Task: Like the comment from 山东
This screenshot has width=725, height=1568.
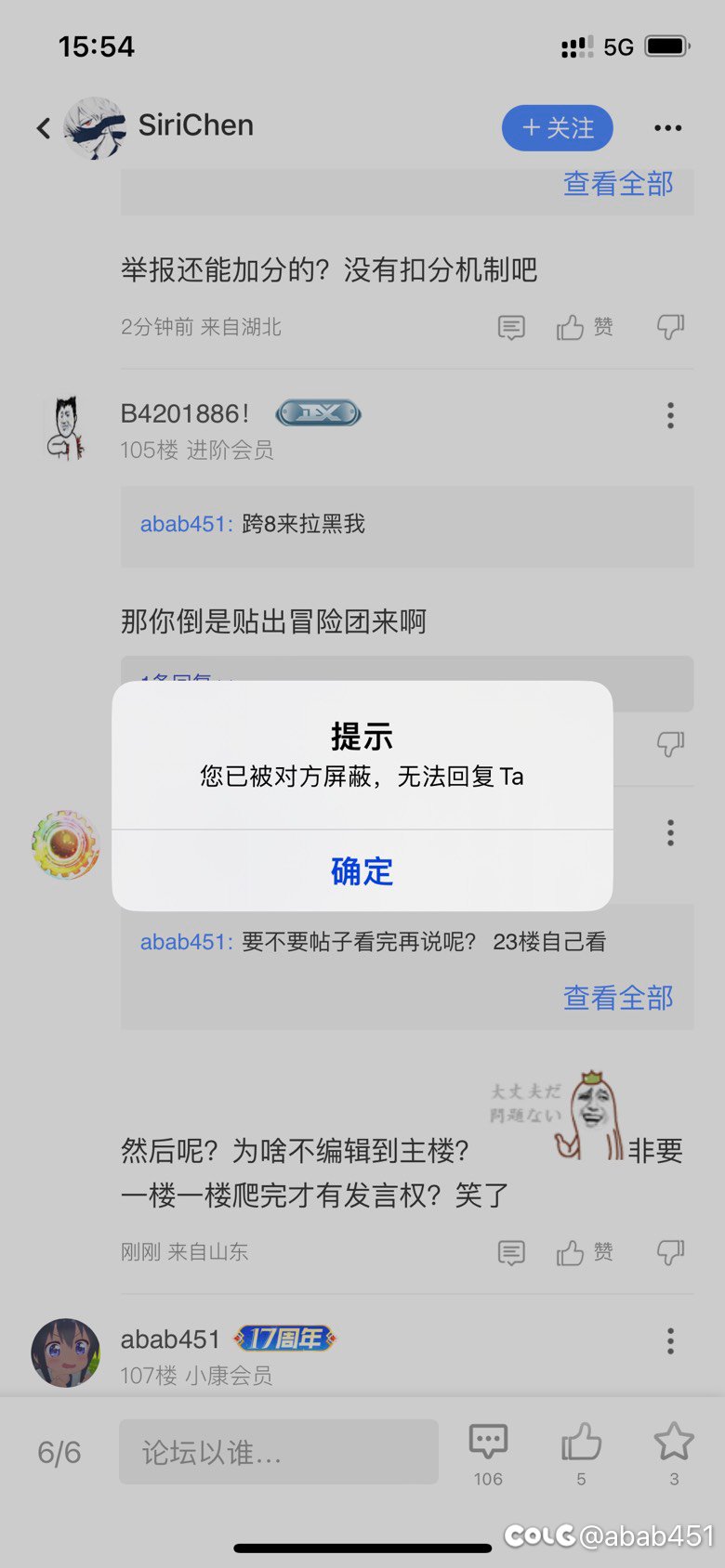Action: click(584, 1253)
